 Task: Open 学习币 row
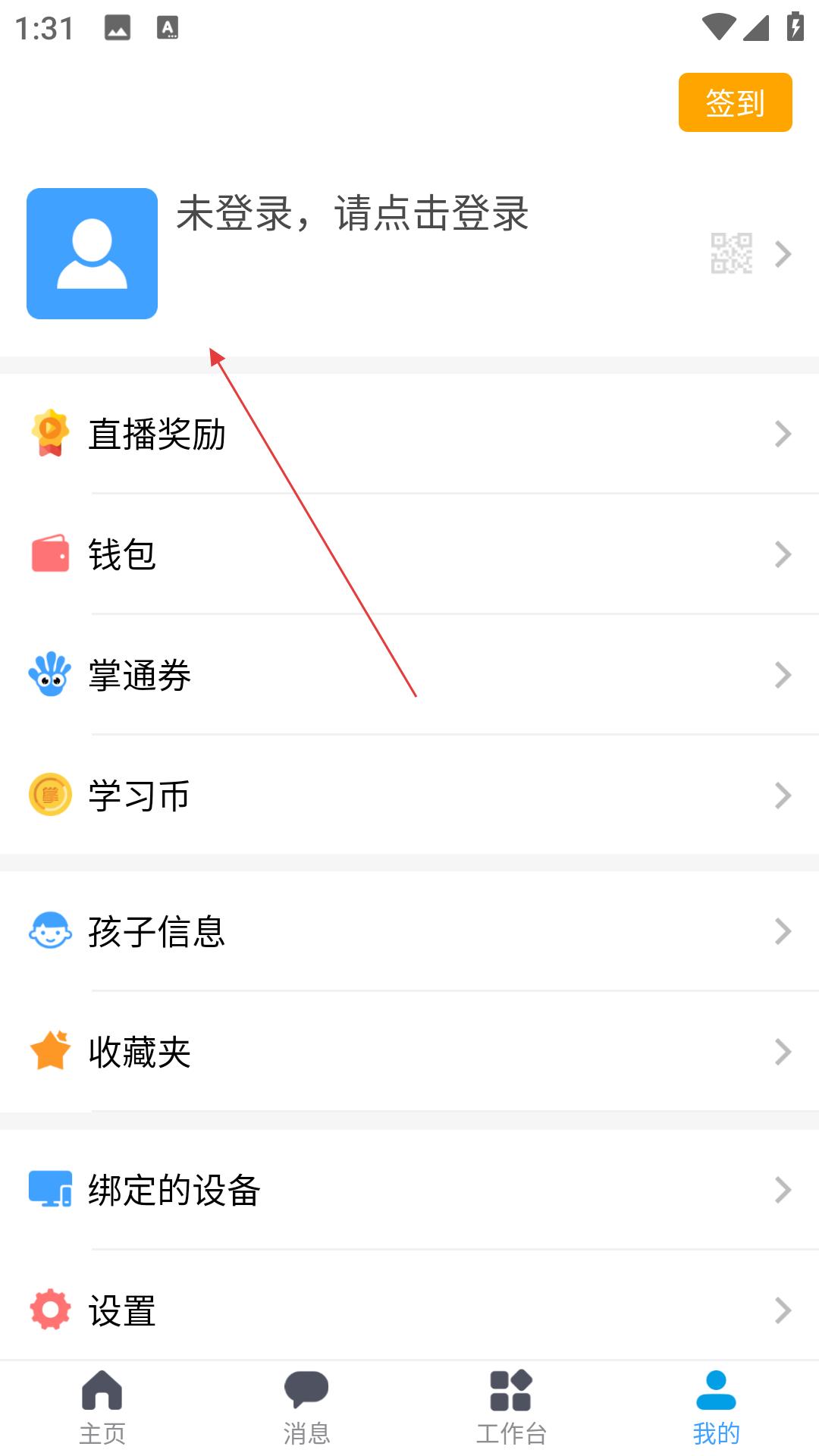[409, 795]
